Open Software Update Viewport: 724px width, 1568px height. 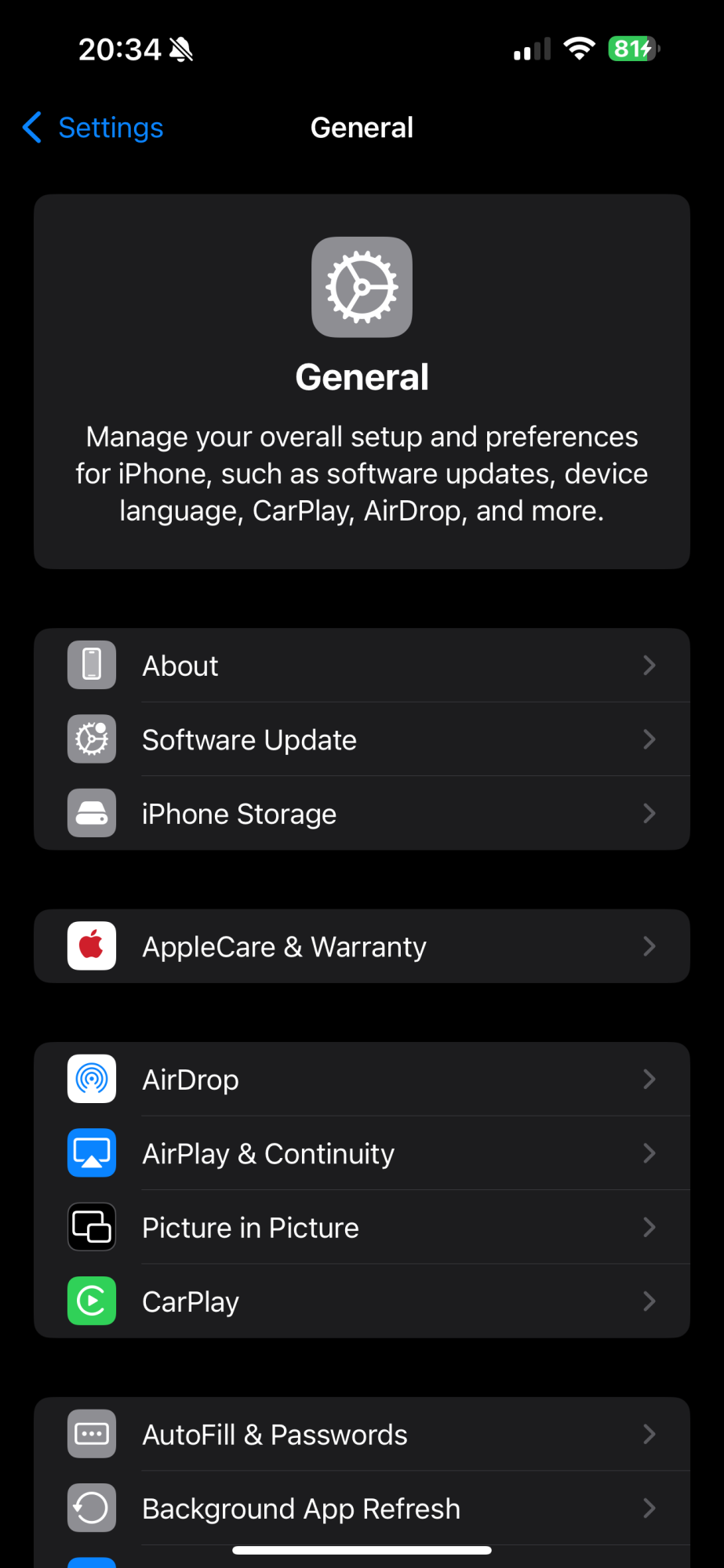click(361, 739)
